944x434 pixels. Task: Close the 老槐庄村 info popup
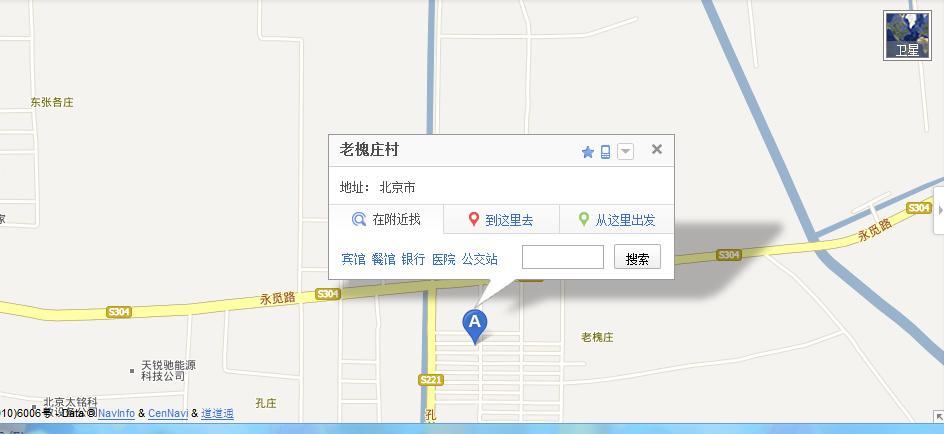point(657,149)
